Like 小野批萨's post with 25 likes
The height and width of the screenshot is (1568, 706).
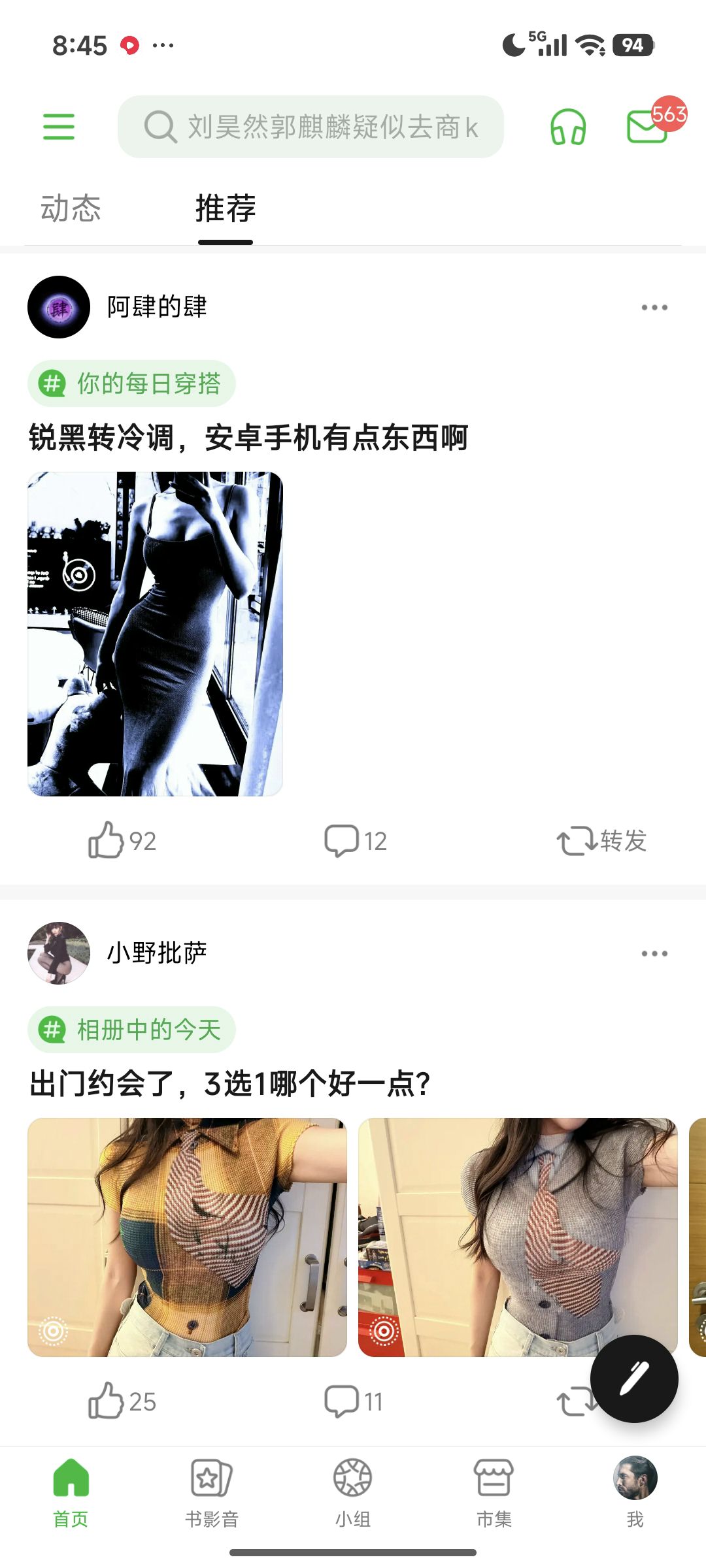[122, 1401]
